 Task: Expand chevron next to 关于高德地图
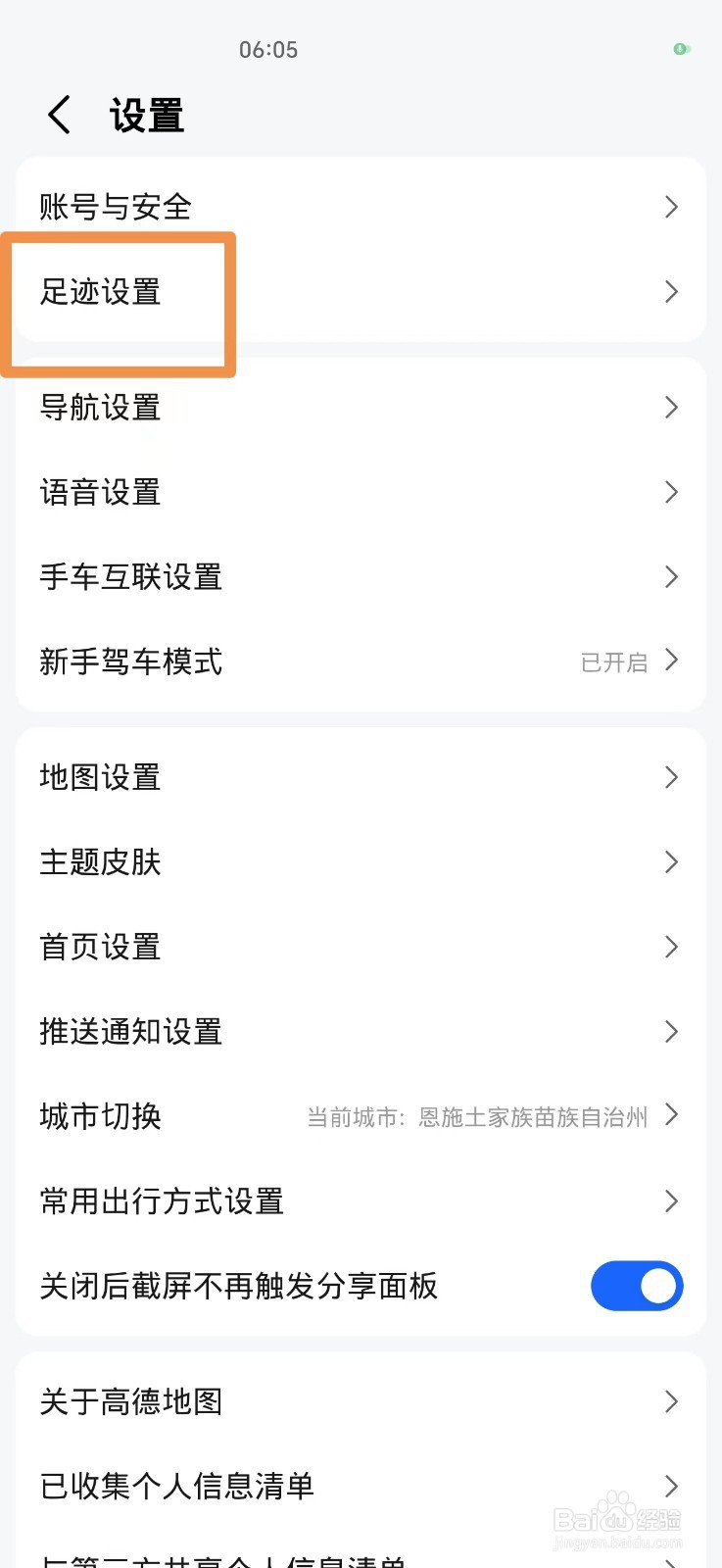[x=671, y=1401]
